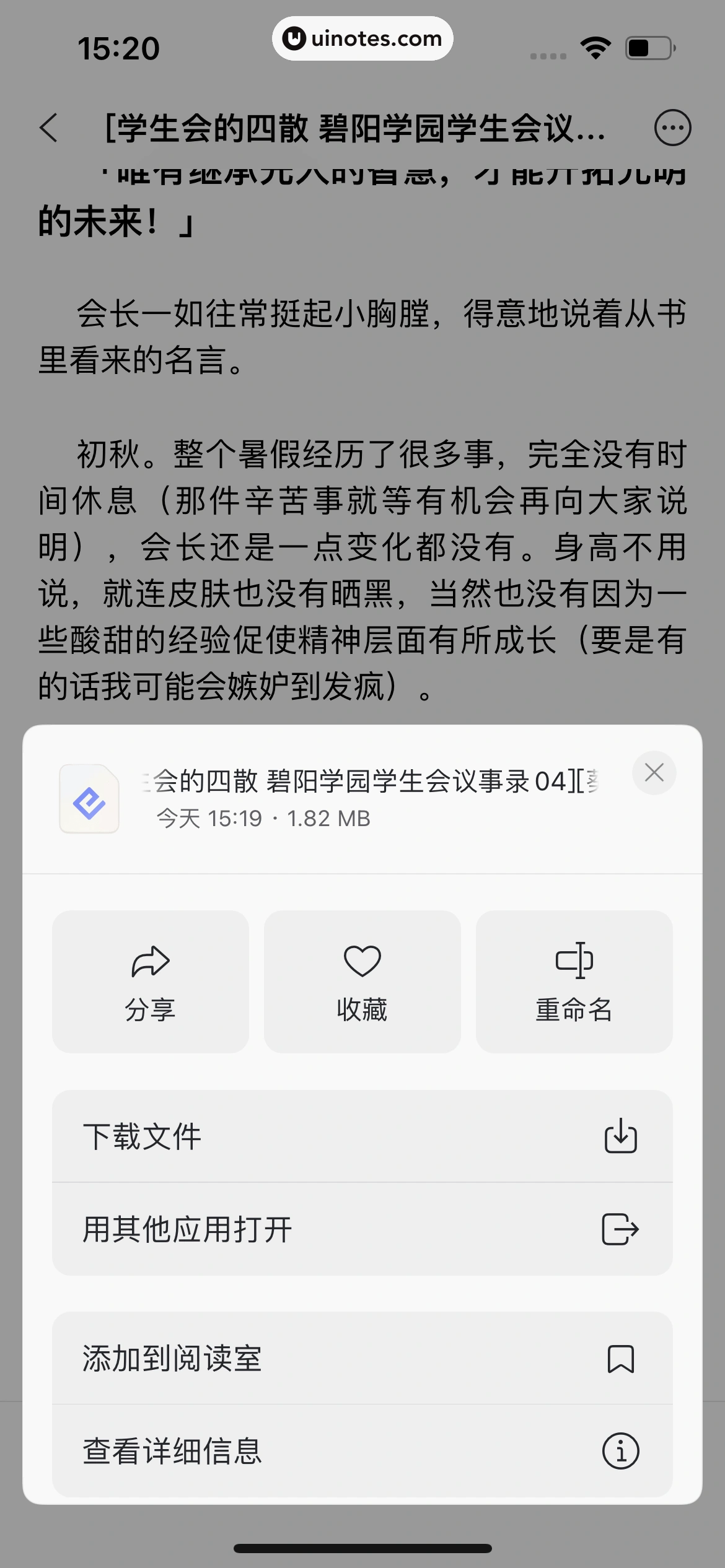
Task: Tap the rename cursor icon
Action: pos(574,962)
